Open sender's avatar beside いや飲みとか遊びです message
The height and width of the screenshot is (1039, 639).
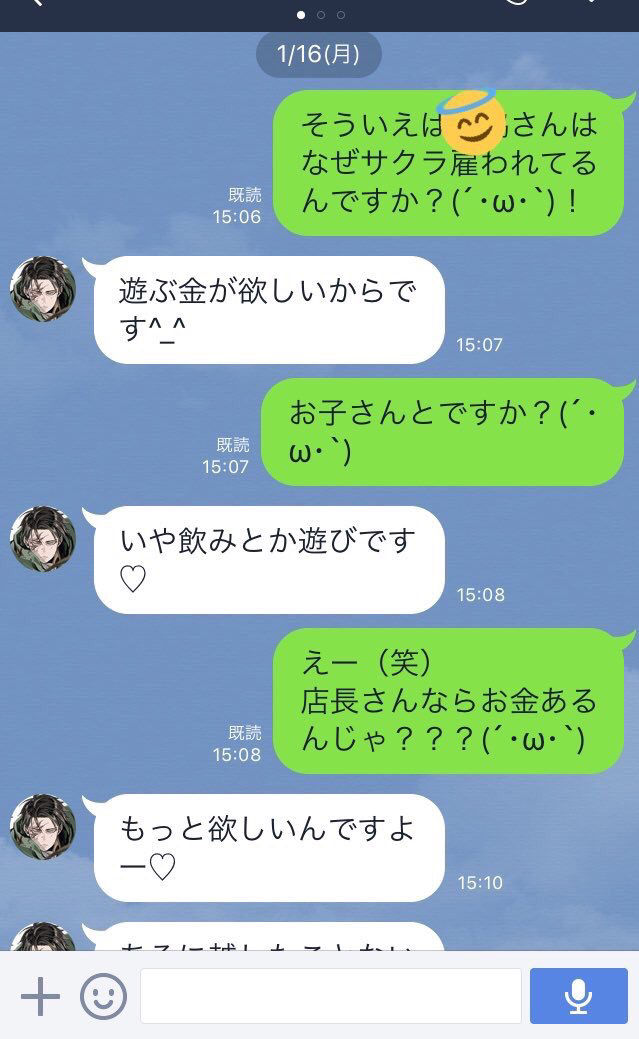43,539
